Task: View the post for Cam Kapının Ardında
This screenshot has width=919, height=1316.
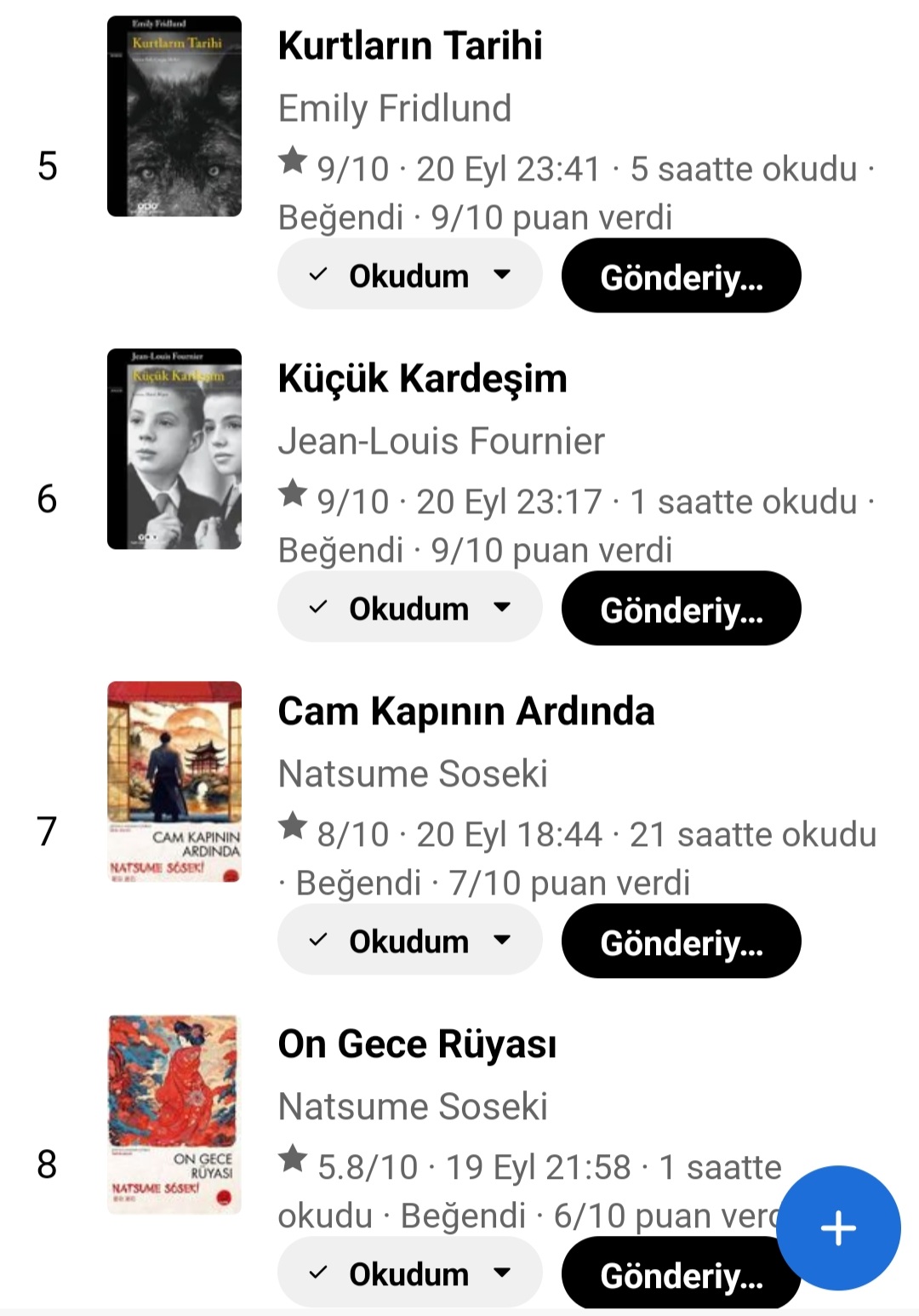Action: pyautogui.click(x=681, y=941)
